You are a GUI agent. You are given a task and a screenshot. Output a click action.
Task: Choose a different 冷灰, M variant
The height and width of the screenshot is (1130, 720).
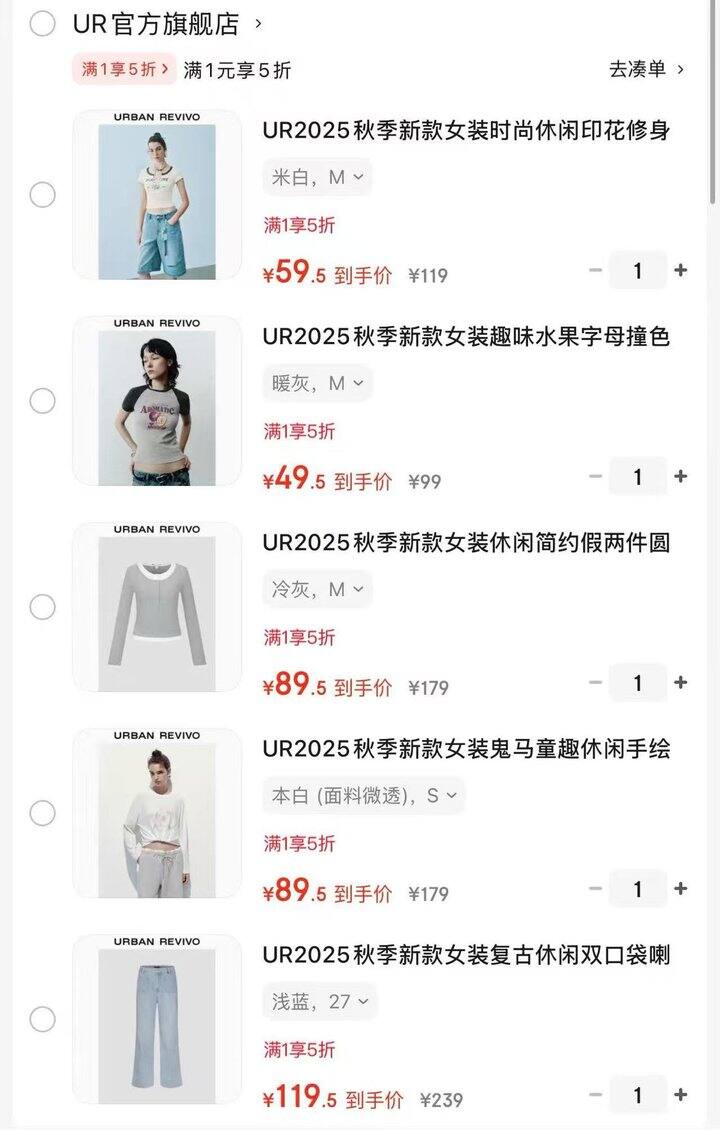[x=317, y=589]
